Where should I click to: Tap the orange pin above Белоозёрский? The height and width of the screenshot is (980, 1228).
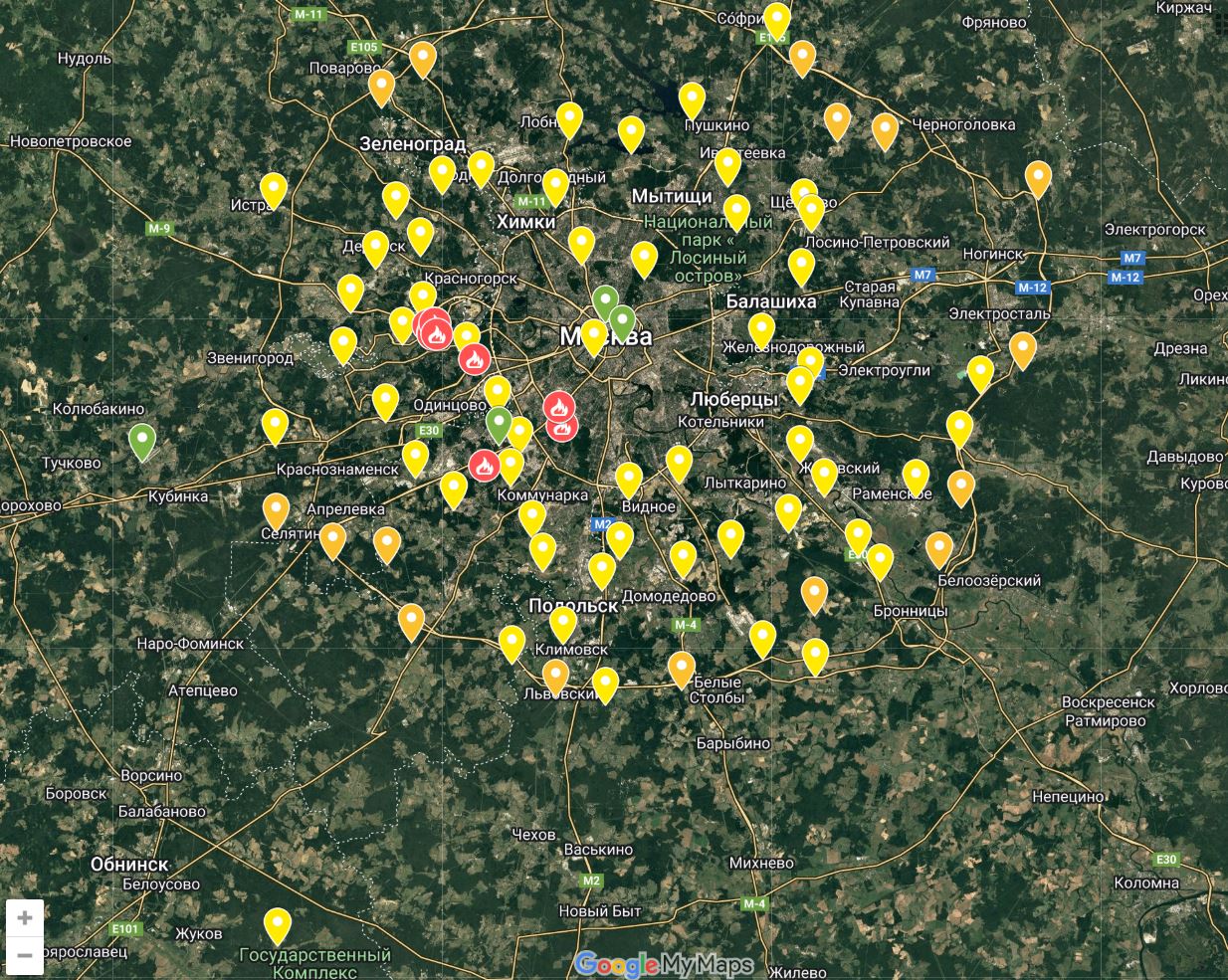pyautogui.click(x=938, y=547)
